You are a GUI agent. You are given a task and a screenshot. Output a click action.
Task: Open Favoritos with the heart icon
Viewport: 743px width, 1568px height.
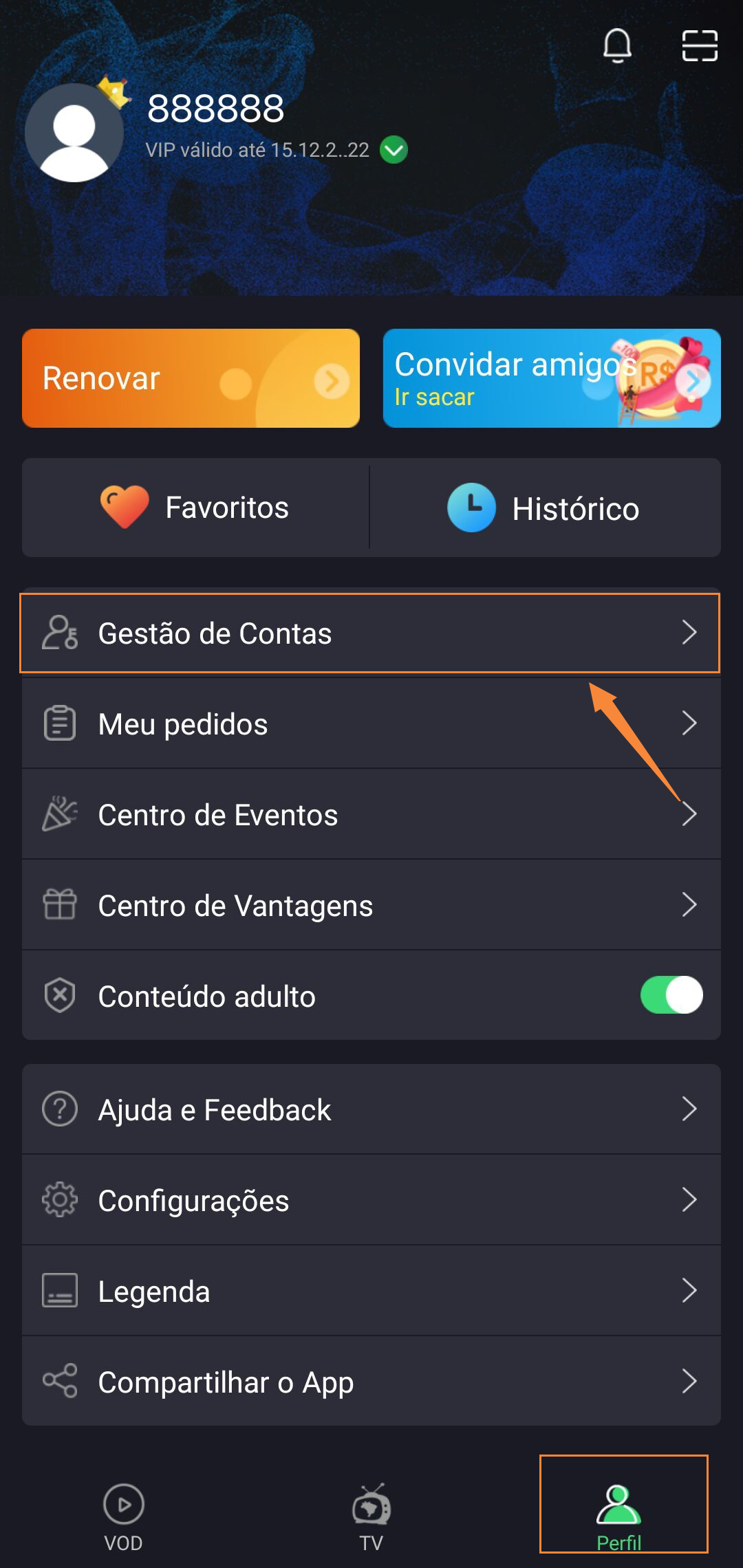point(125,507)
